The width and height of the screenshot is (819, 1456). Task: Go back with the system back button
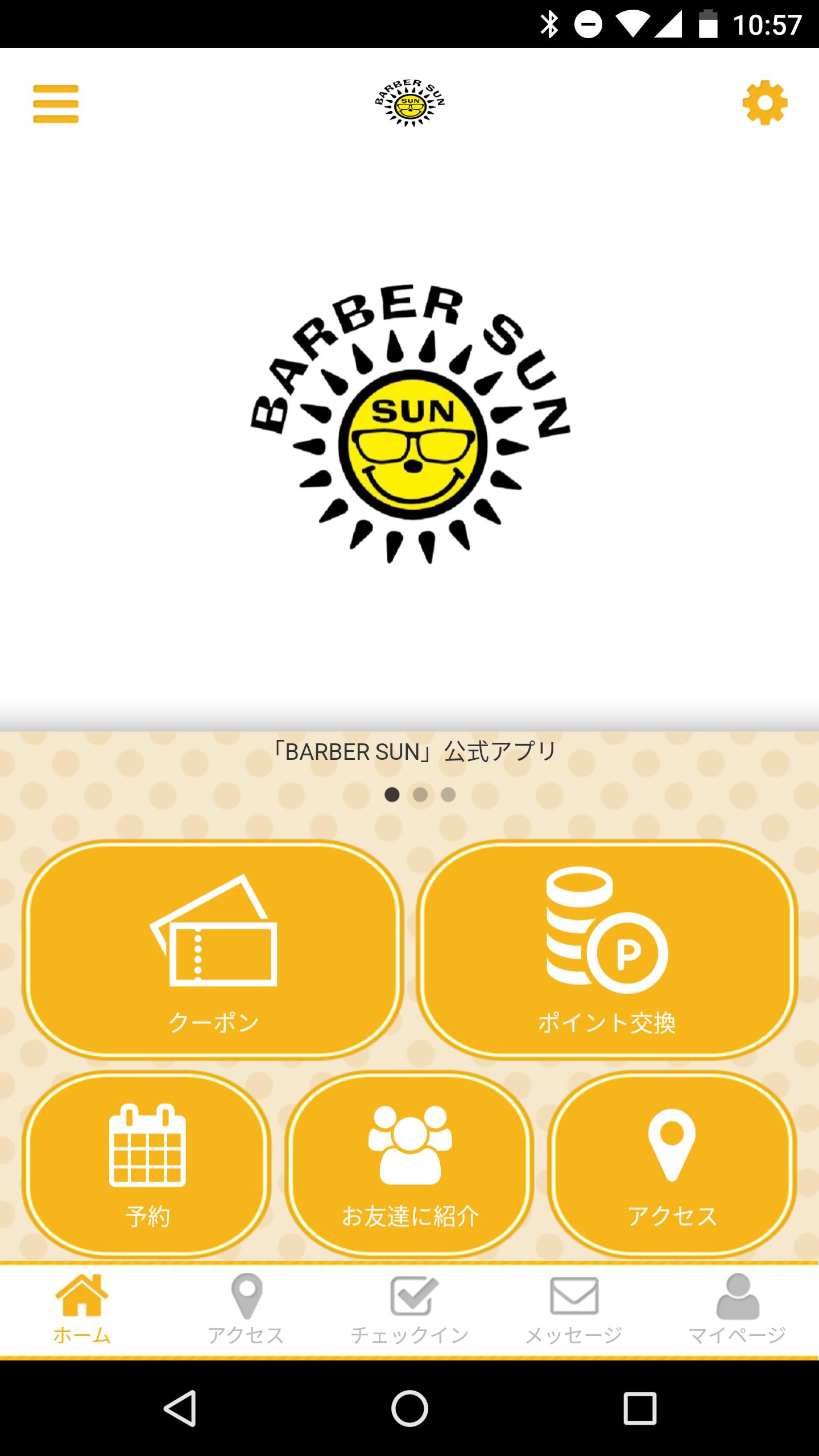180,1408
